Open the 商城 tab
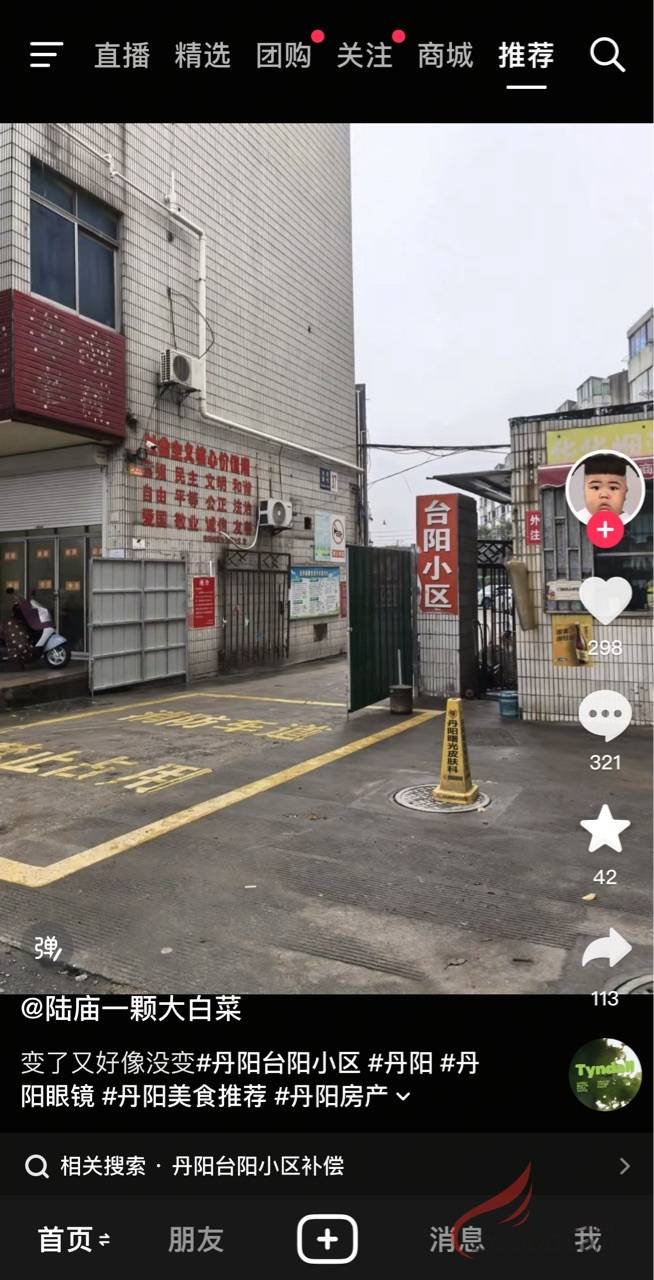This screenshot has width=654, height=1280. 445,55
